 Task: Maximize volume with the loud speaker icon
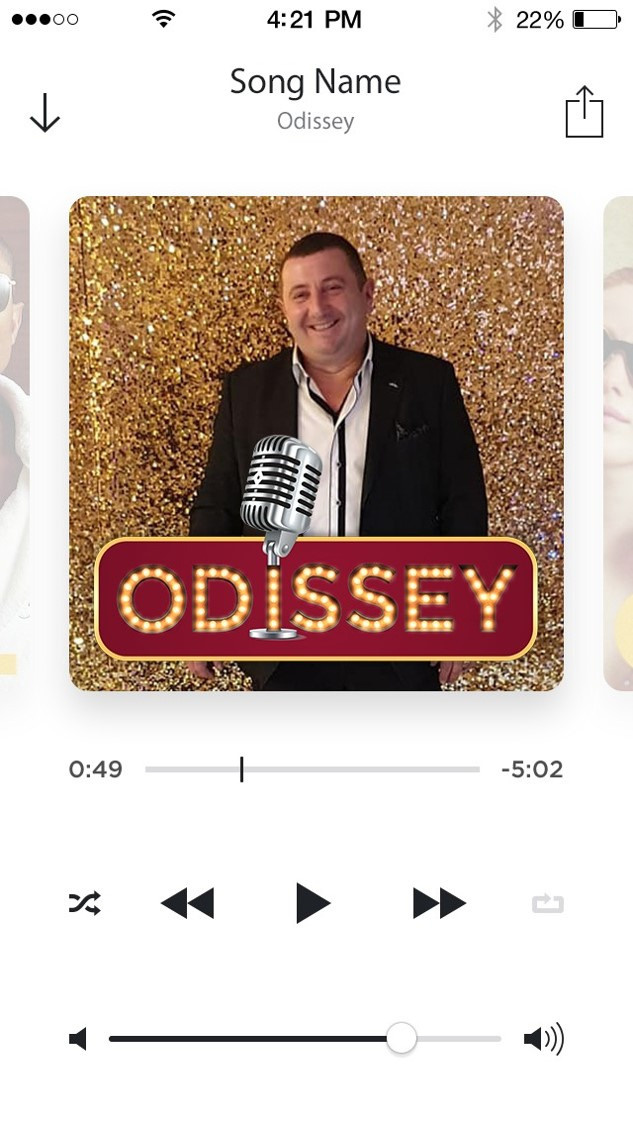point(544,1040)
